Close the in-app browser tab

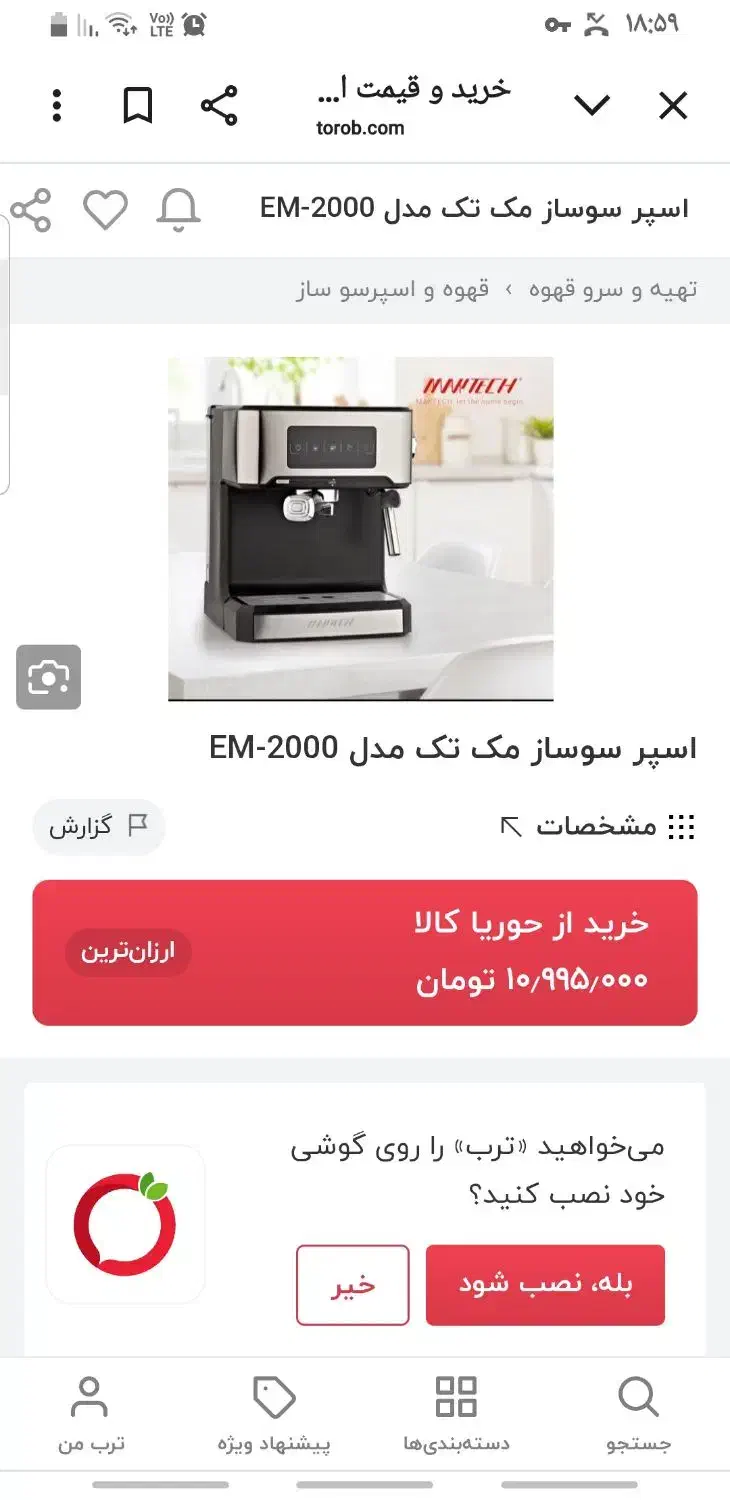(673, 105)
